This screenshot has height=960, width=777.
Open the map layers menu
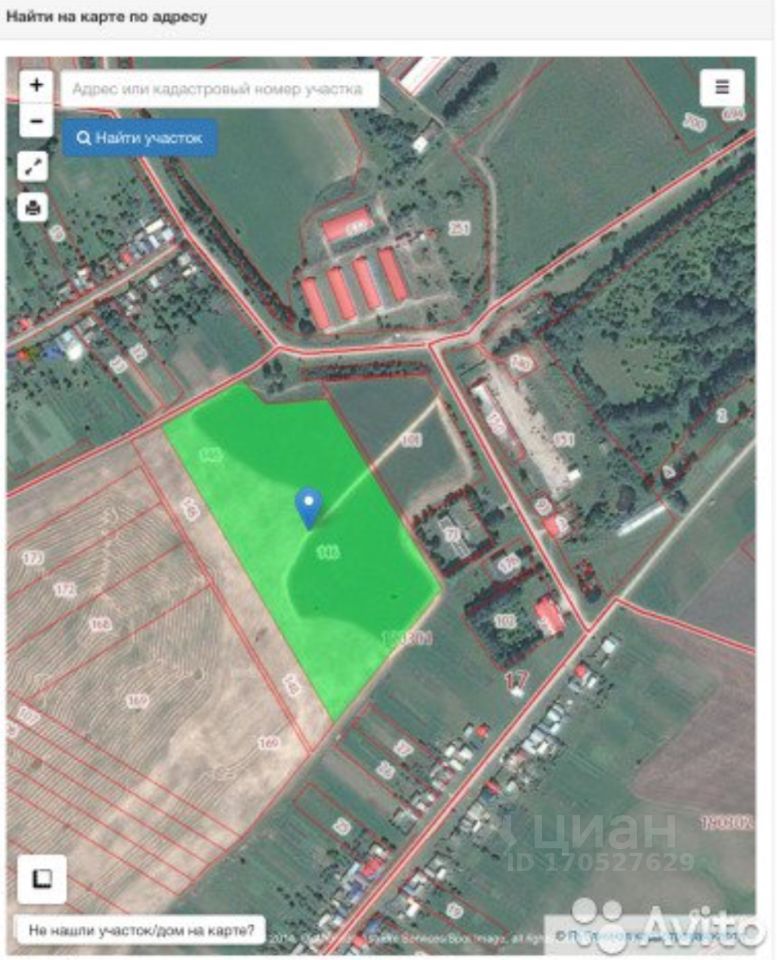pos(722,88)
